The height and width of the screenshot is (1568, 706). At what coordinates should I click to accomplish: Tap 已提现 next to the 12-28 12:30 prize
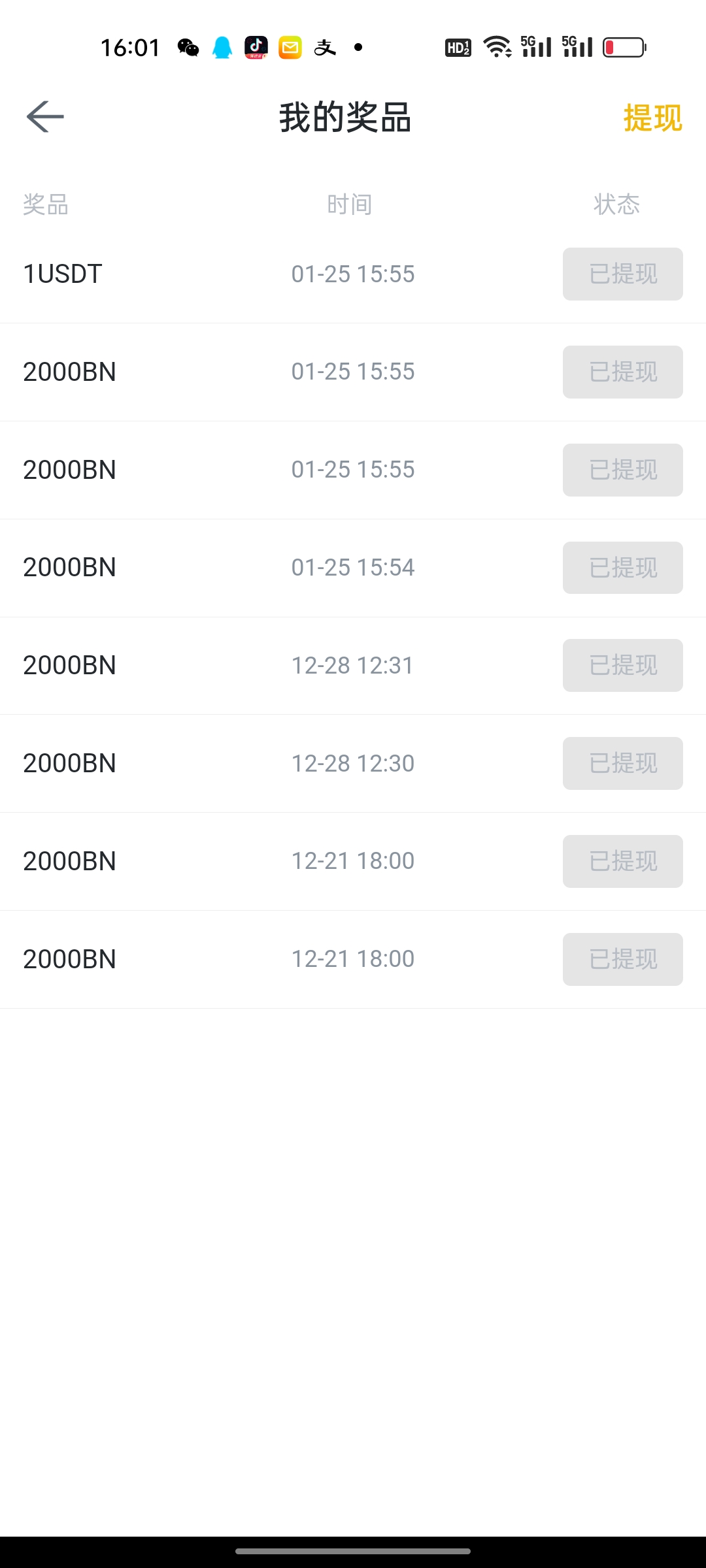coord(622,764)
